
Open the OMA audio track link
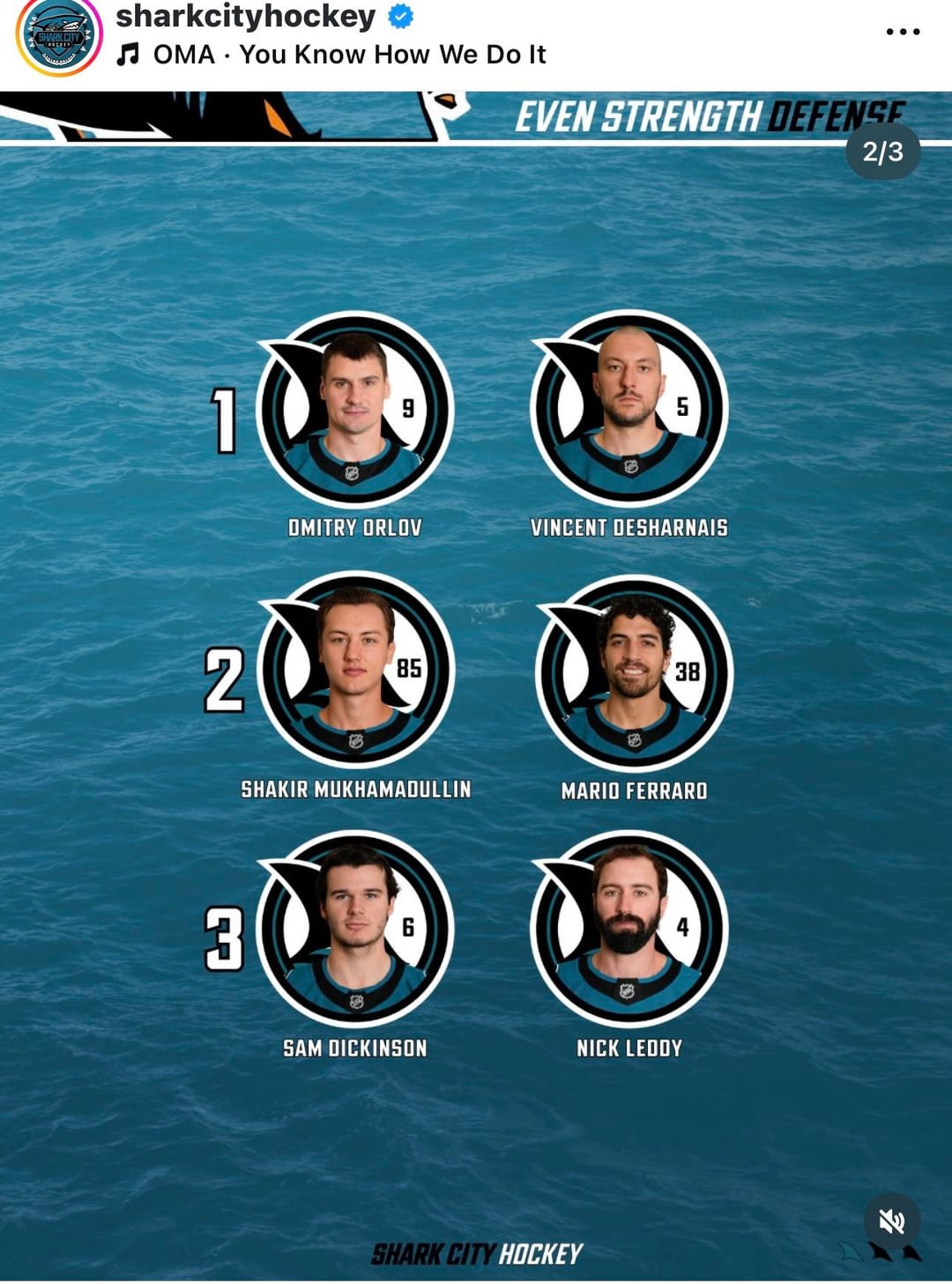(x=349, y=55)
